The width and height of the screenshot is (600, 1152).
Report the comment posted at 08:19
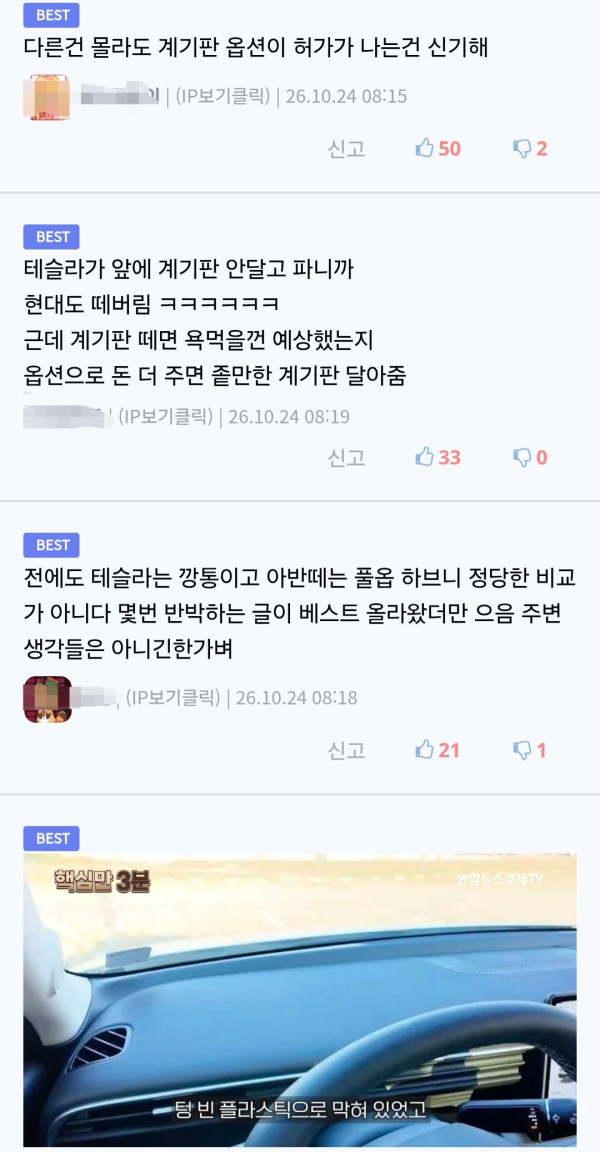347,457
